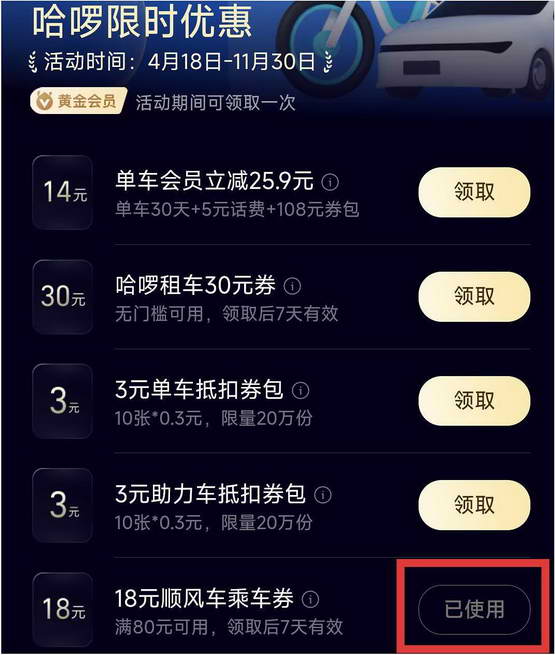Show details icon for 18元顺风车乘车券
The width and height of the screenshot is (555, 655).
310,599
